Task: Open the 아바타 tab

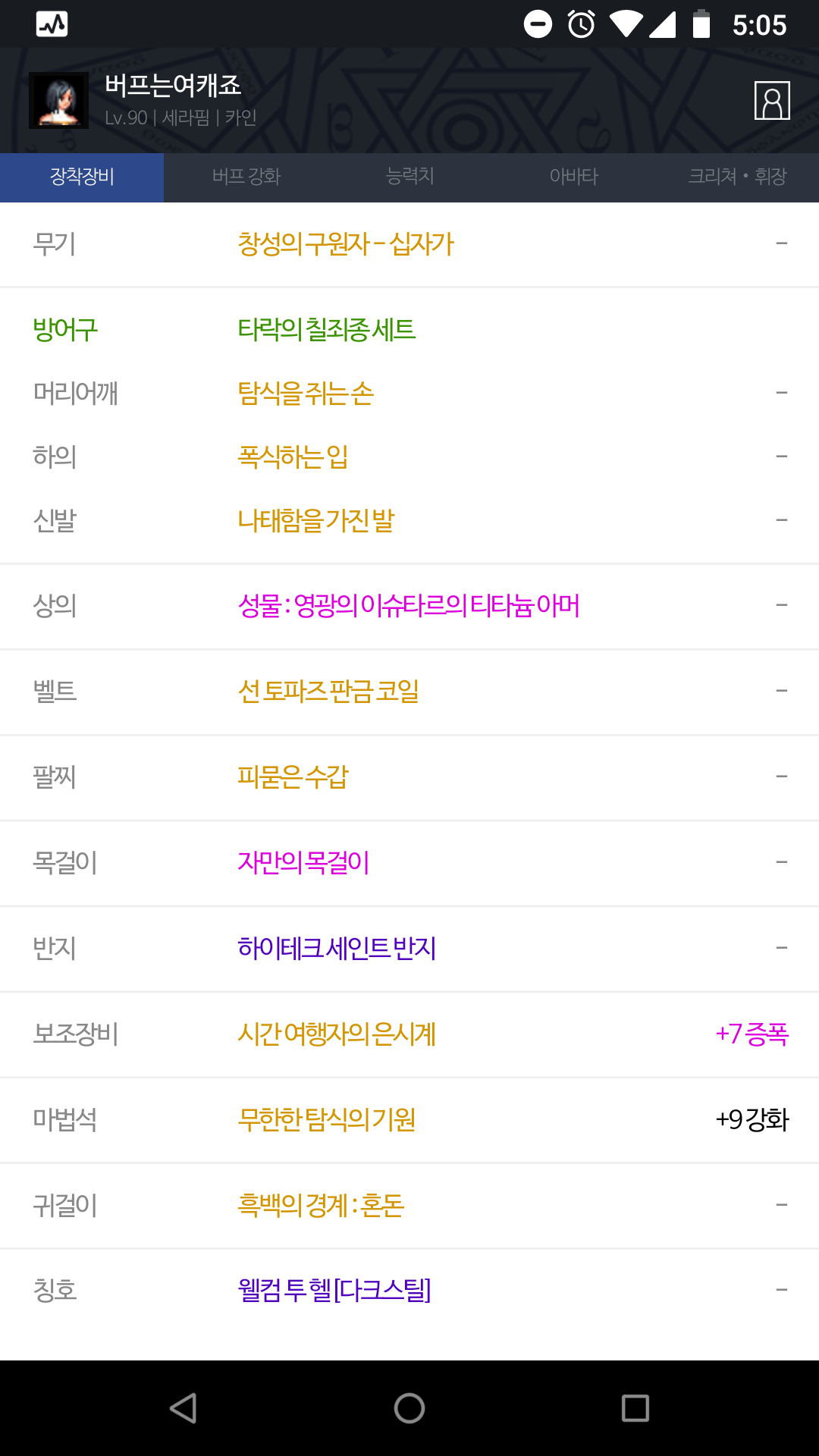Action: 574,177
